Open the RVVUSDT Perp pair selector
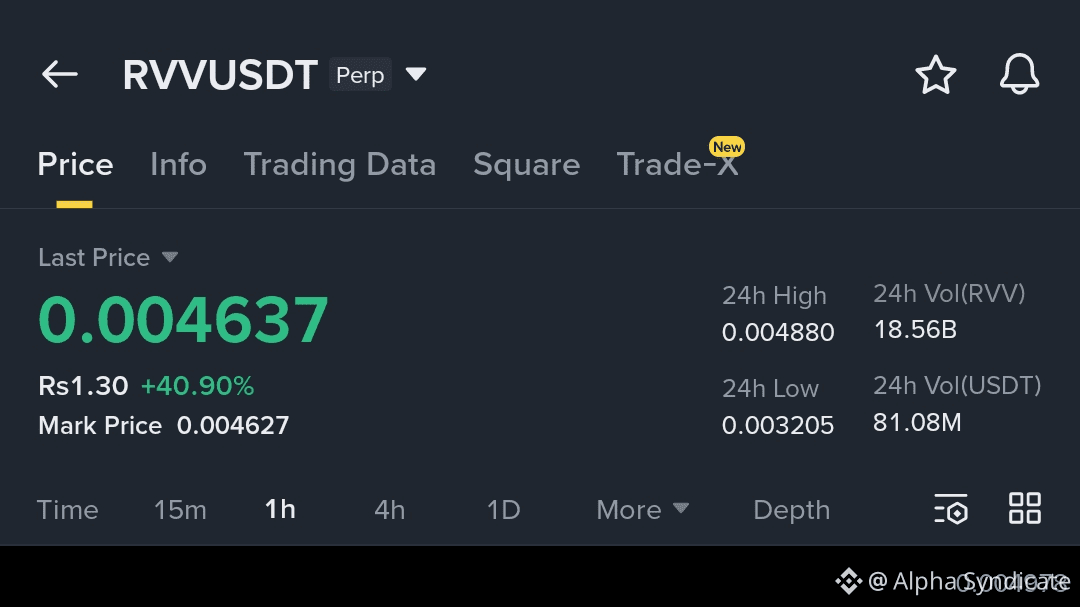1080x607 pixels. (x=415, y=74)
